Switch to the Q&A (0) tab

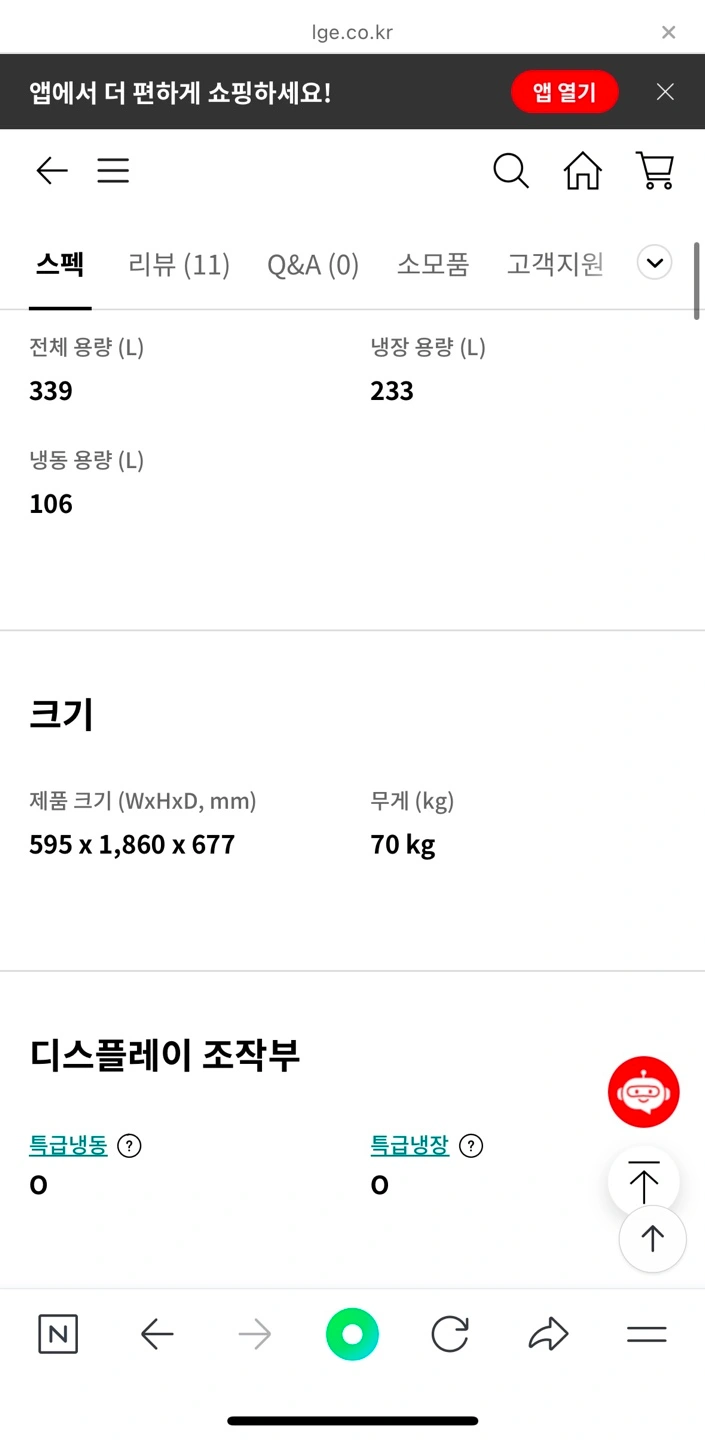(x=313, y=265)
